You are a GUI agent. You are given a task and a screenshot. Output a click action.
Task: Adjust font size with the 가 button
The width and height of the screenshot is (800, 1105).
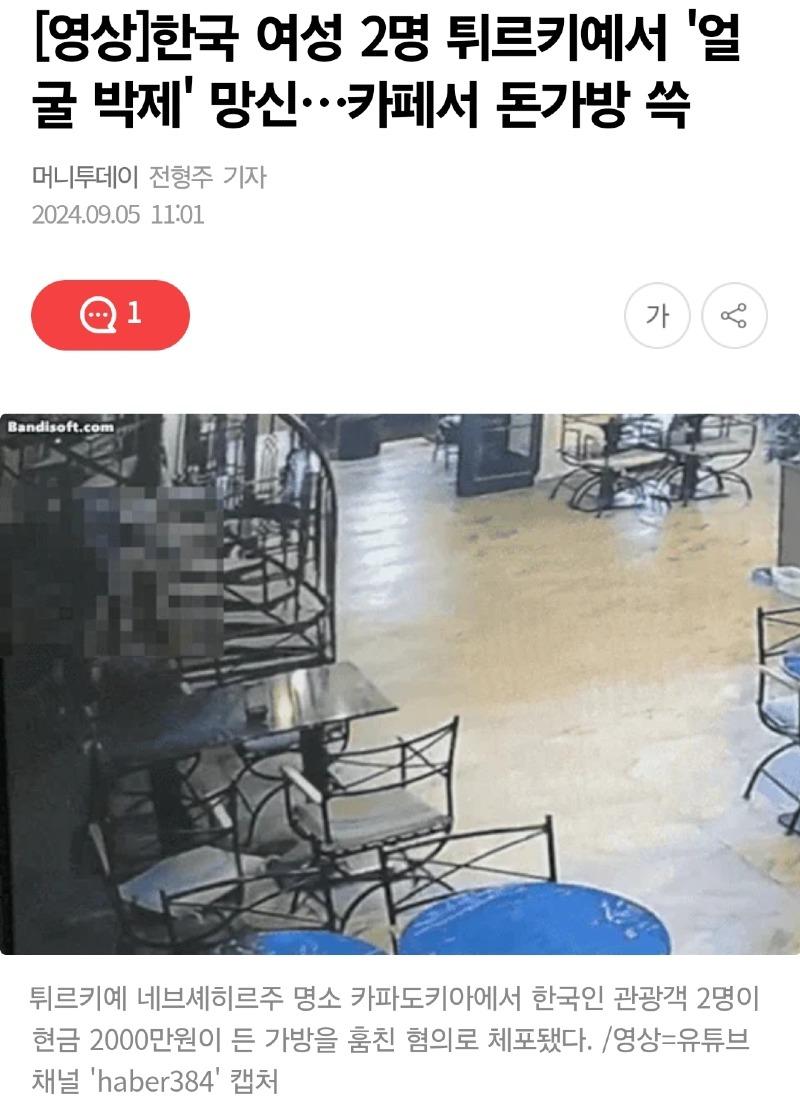[x=657, y=316]
